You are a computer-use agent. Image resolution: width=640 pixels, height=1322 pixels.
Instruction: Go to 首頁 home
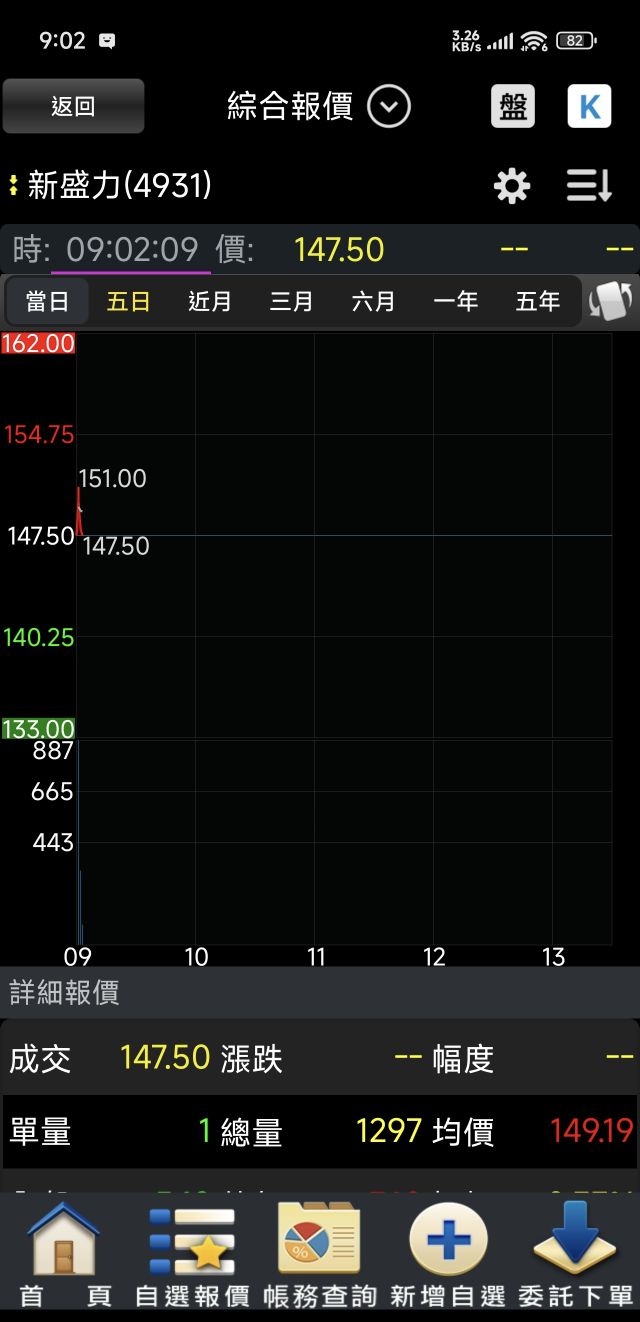(x=65, y=1255)
